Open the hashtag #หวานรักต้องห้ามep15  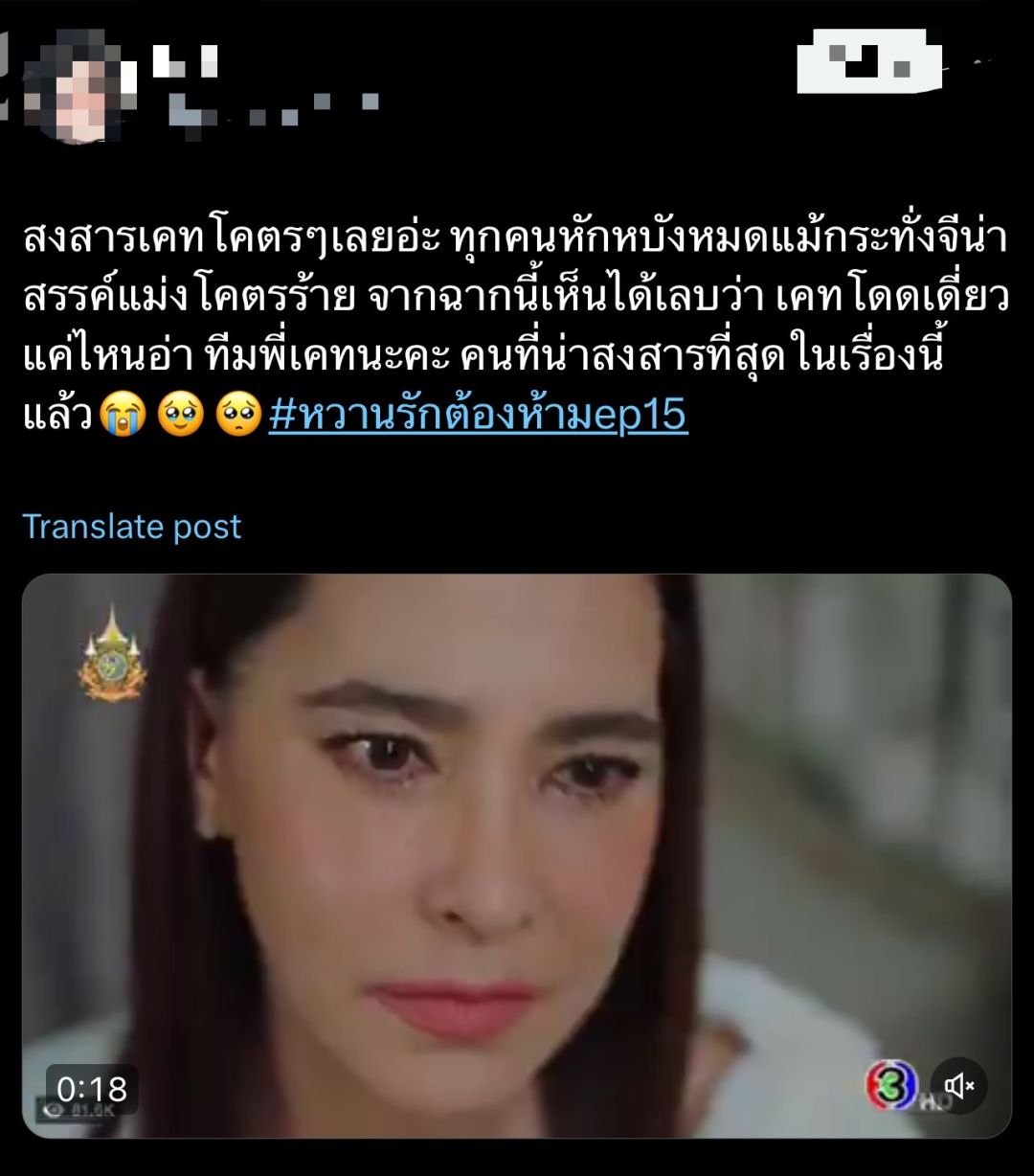click(478, 417)
